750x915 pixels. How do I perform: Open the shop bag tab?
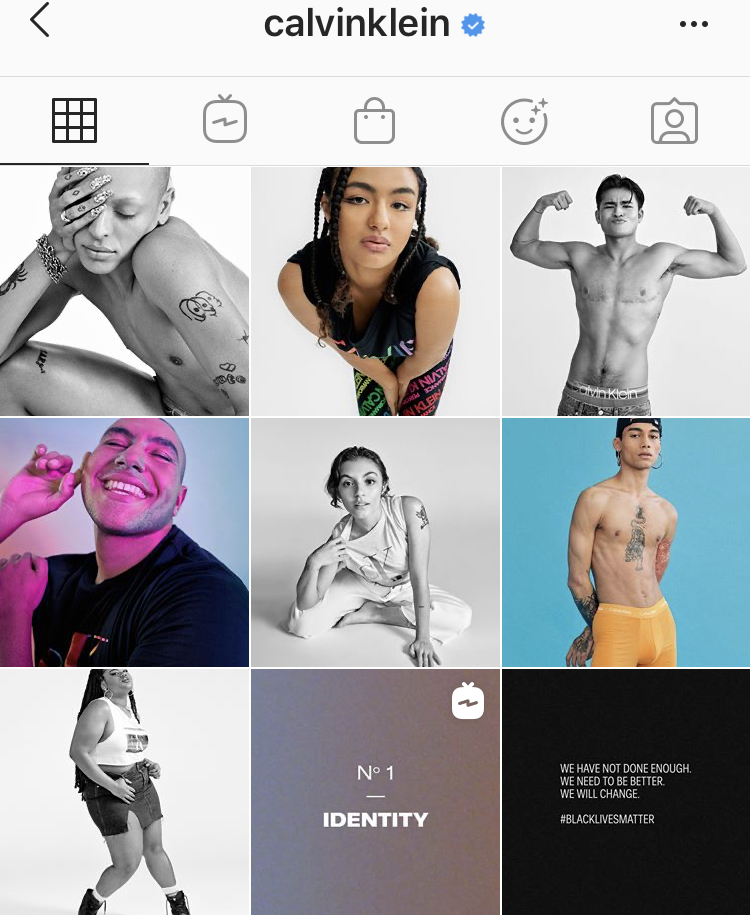tap(374, 122)
